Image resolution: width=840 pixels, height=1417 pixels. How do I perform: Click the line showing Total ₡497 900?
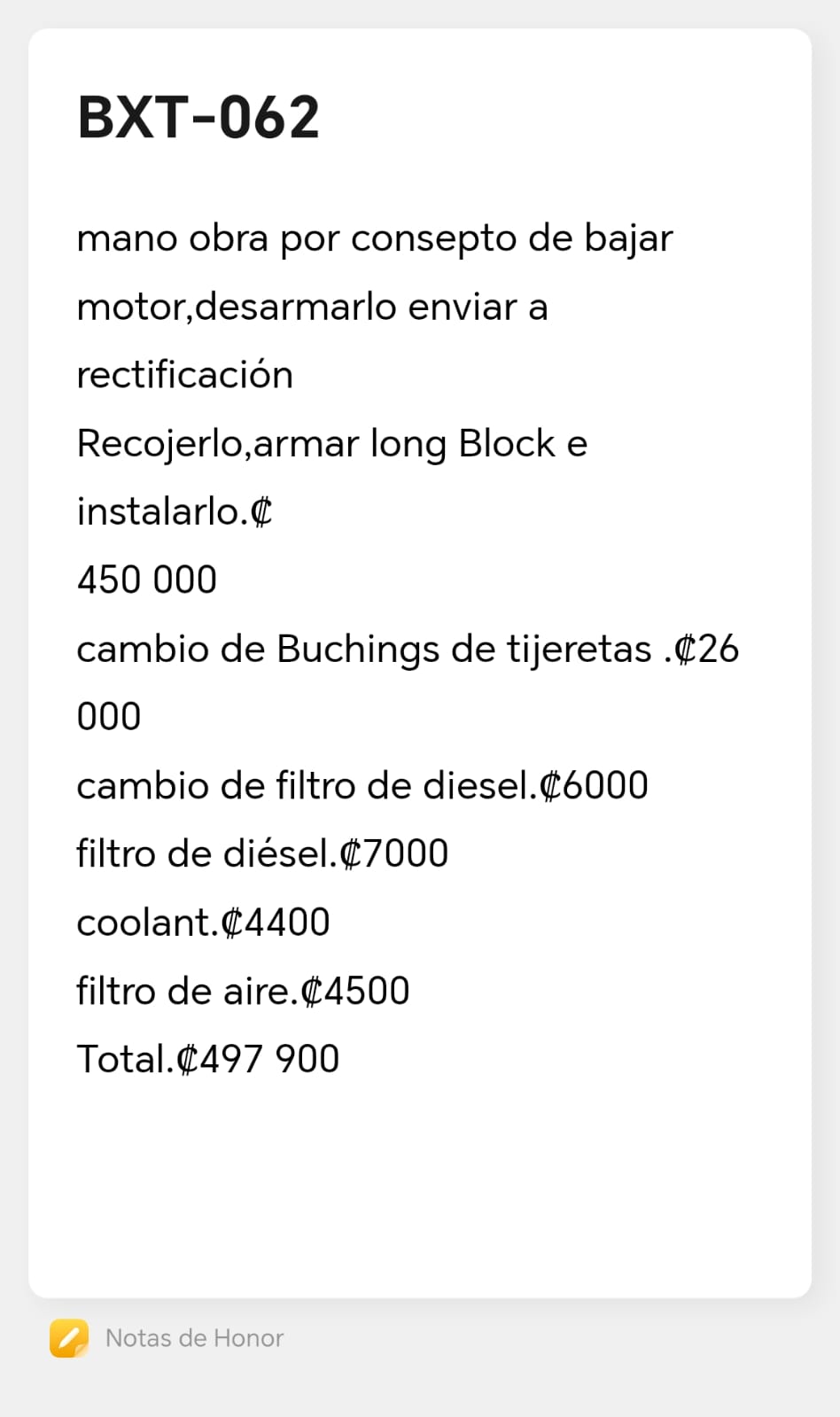point(207,1059)
